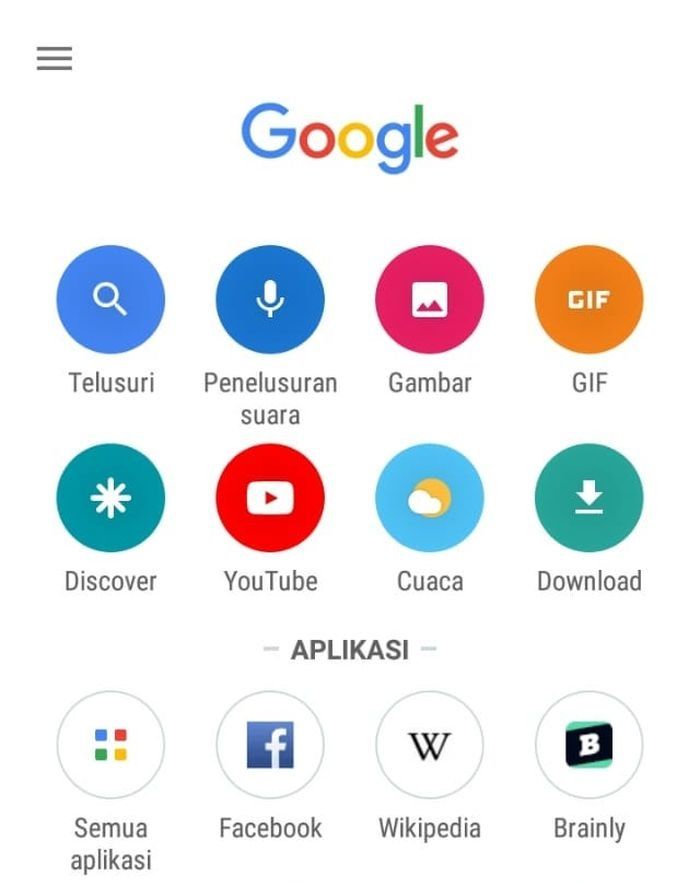Open the Download shortcut
This screenshot has width=700, height=882.
point(589,498)
